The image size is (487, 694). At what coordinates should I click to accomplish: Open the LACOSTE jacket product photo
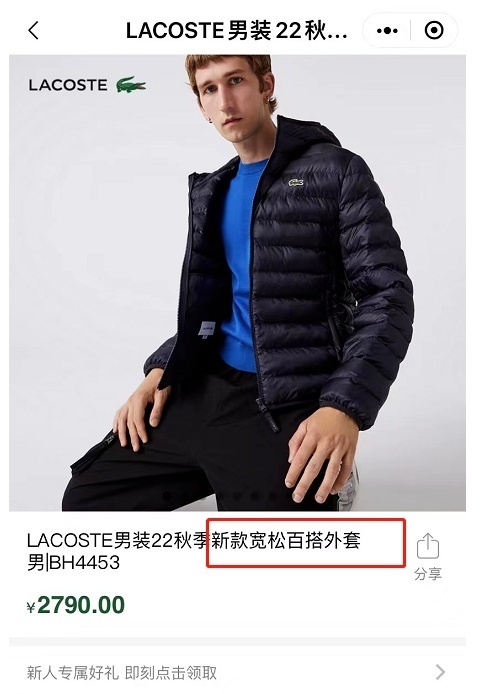click(x=237, y=283)
